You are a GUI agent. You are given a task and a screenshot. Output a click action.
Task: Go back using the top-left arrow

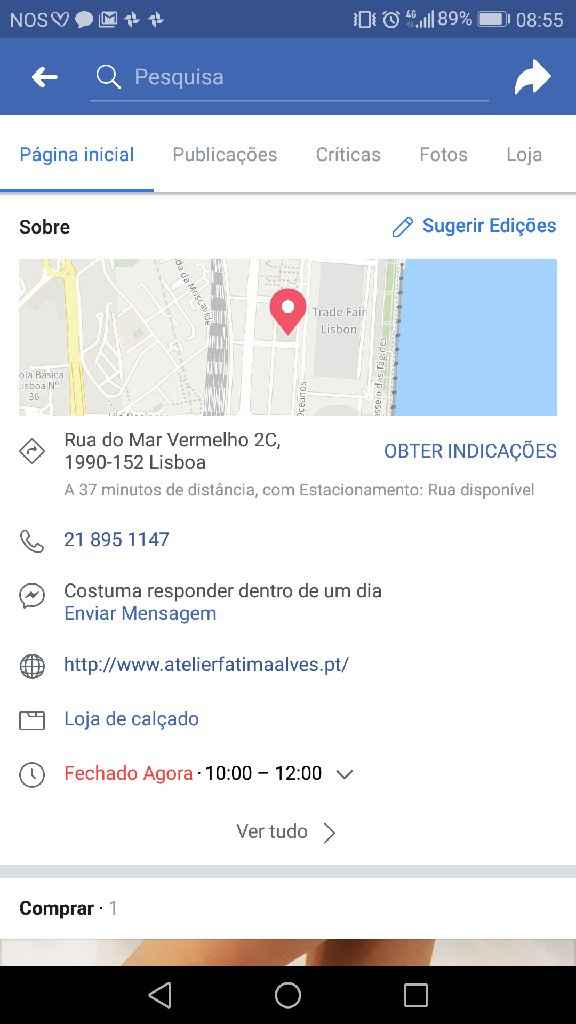click(44, 77)
